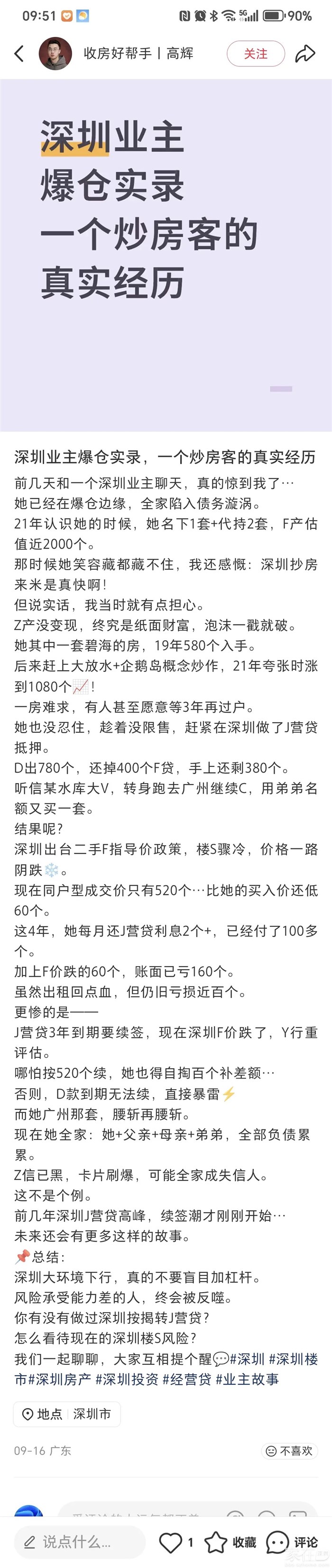
Task: Open hashtag #深圳房产
Action: coord(60,1379)
